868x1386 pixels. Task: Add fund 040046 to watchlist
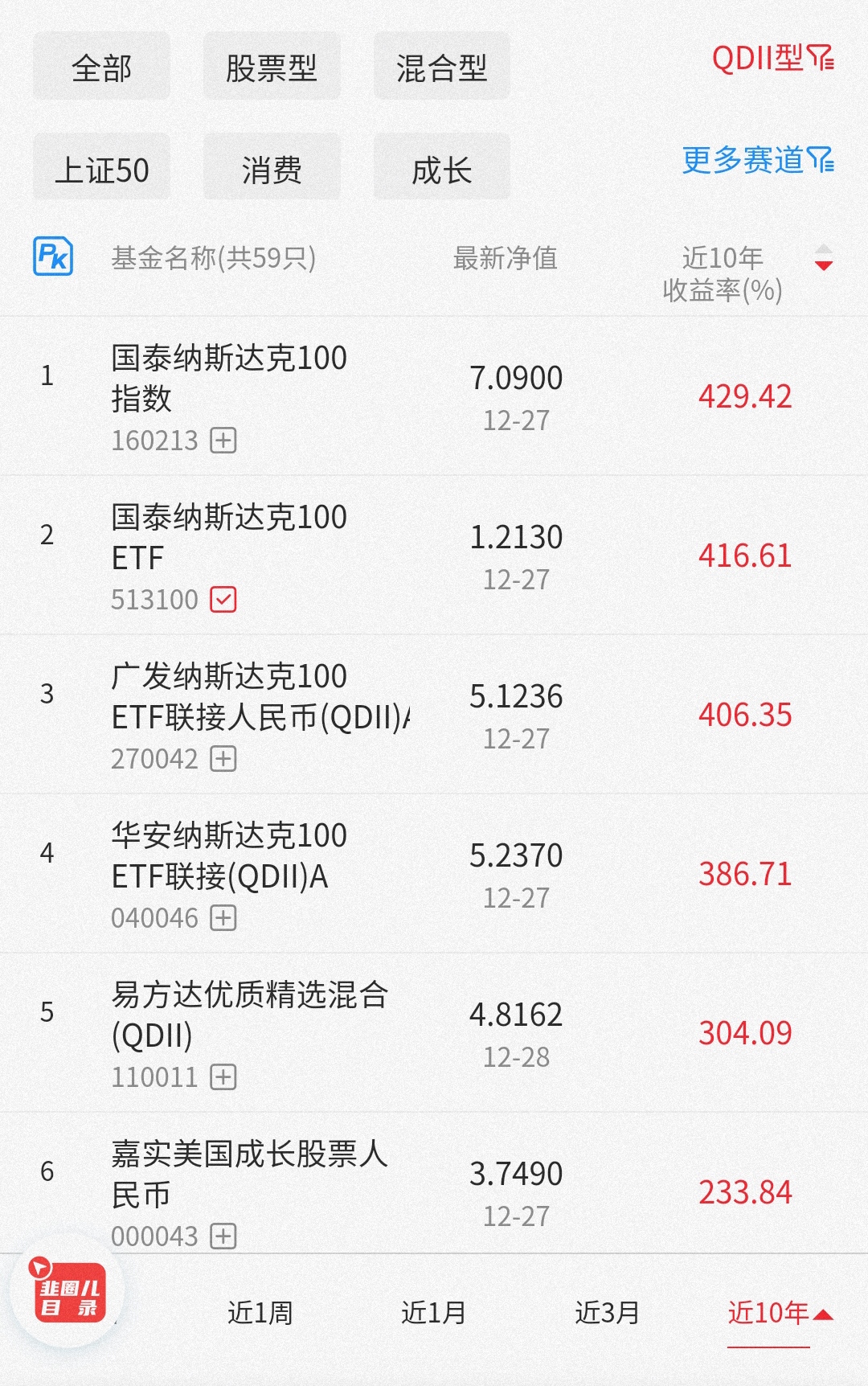(223, 918)
